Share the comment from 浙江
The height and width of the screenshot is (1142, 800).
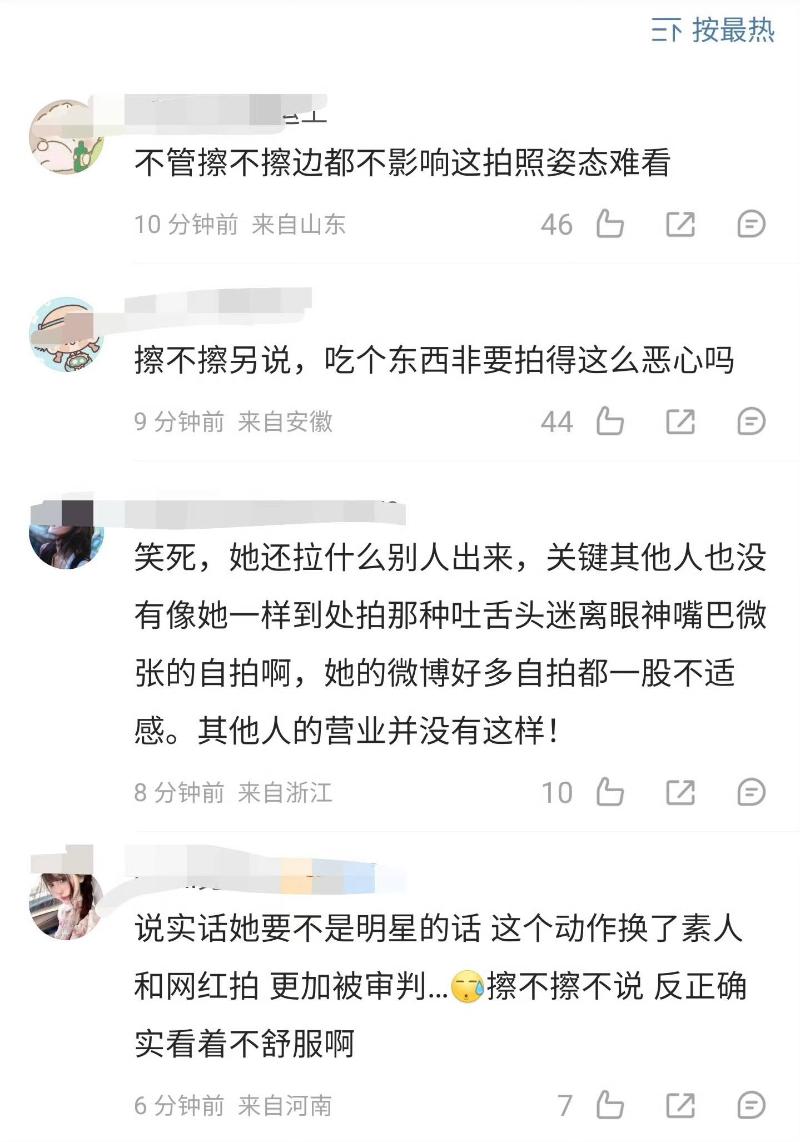click(680, 793)
